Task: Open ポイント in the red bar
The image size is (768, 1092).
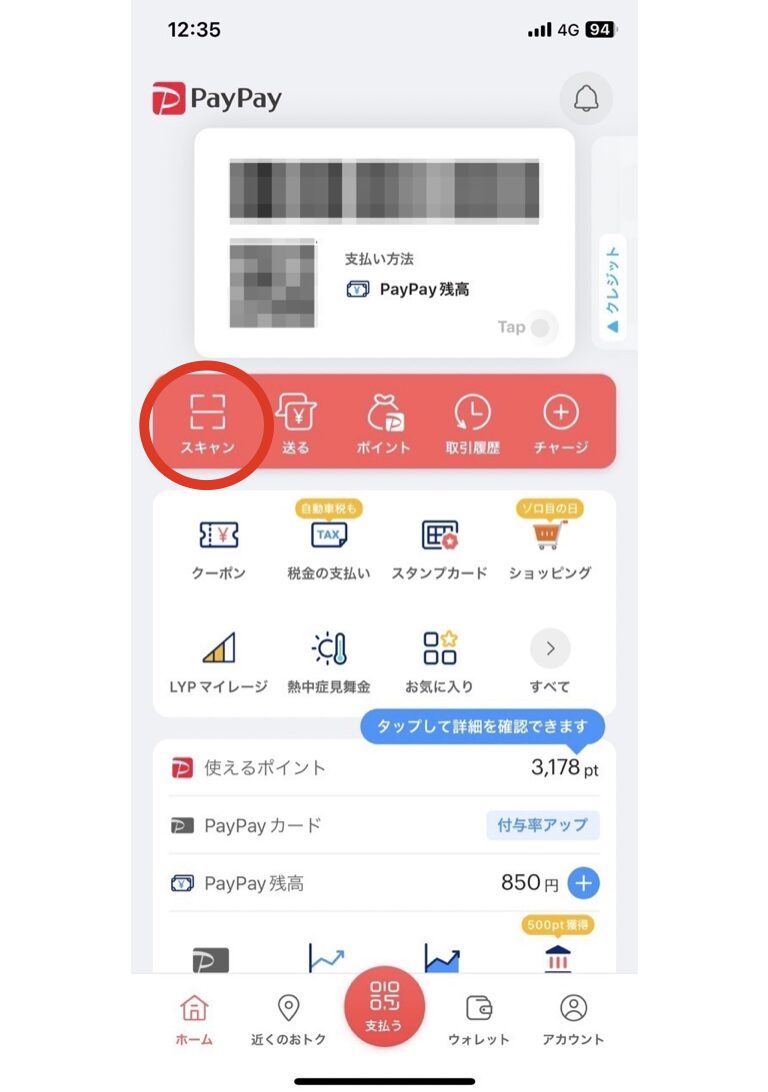Action: (384, 423)
